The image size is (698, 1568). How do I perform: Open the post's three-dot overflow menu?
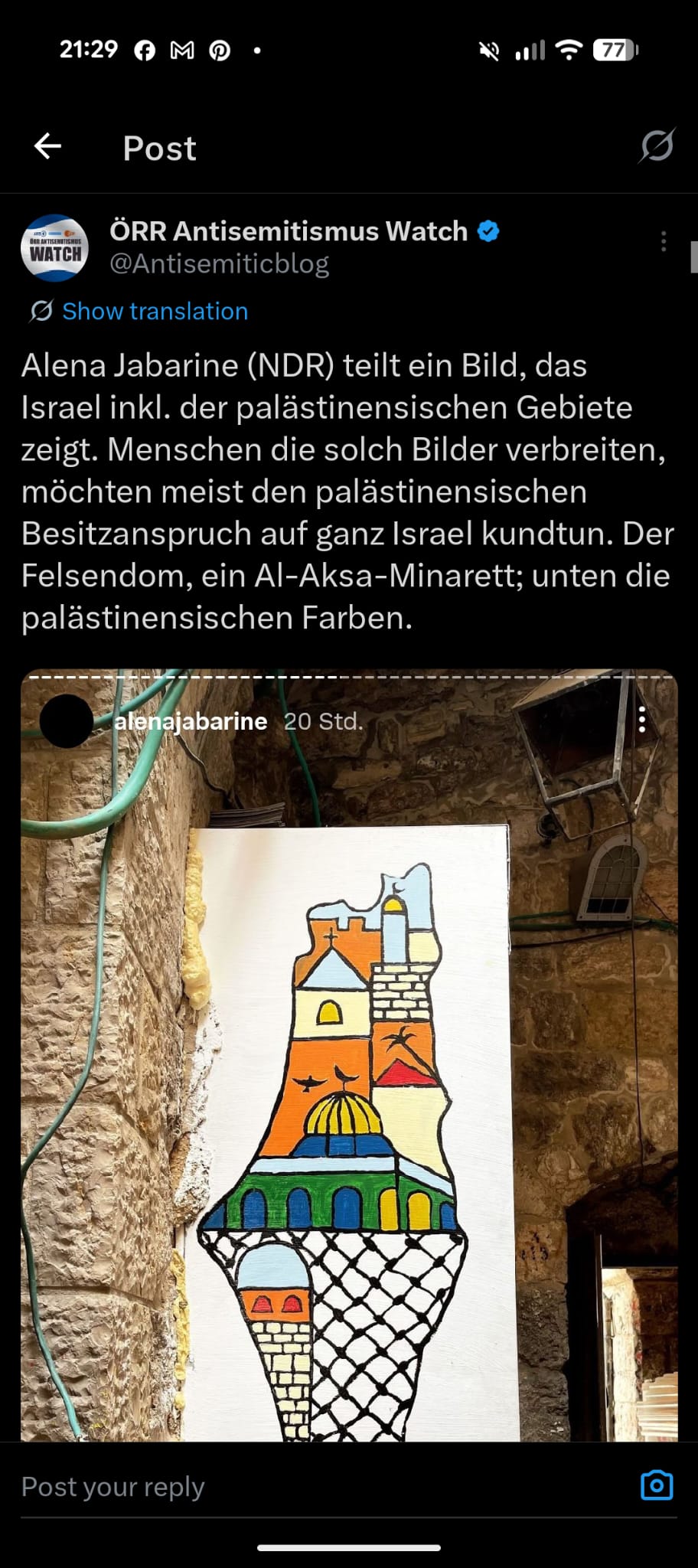[663, 242]
